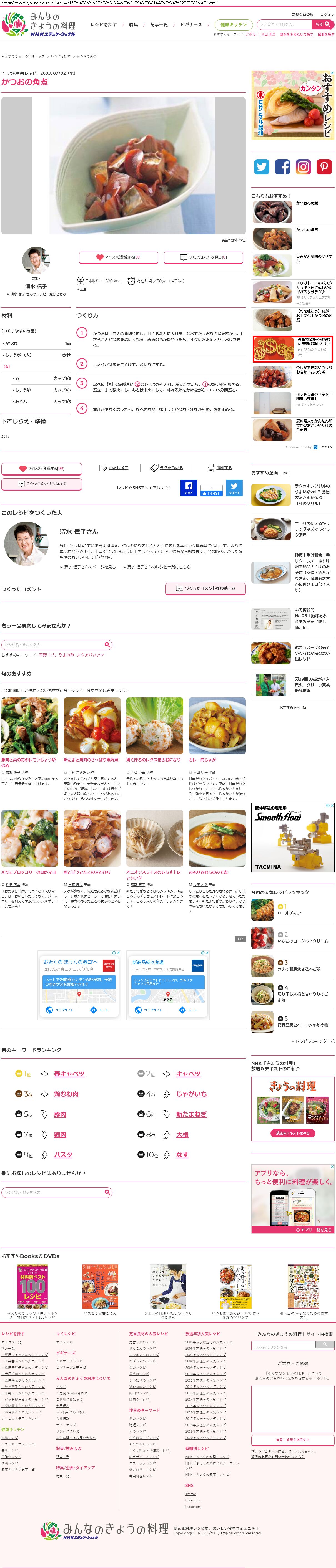This screenshot has width=336, height=1568.
Task: Tap タグをつける to add a tag
Action: click(x=167, y=468)
